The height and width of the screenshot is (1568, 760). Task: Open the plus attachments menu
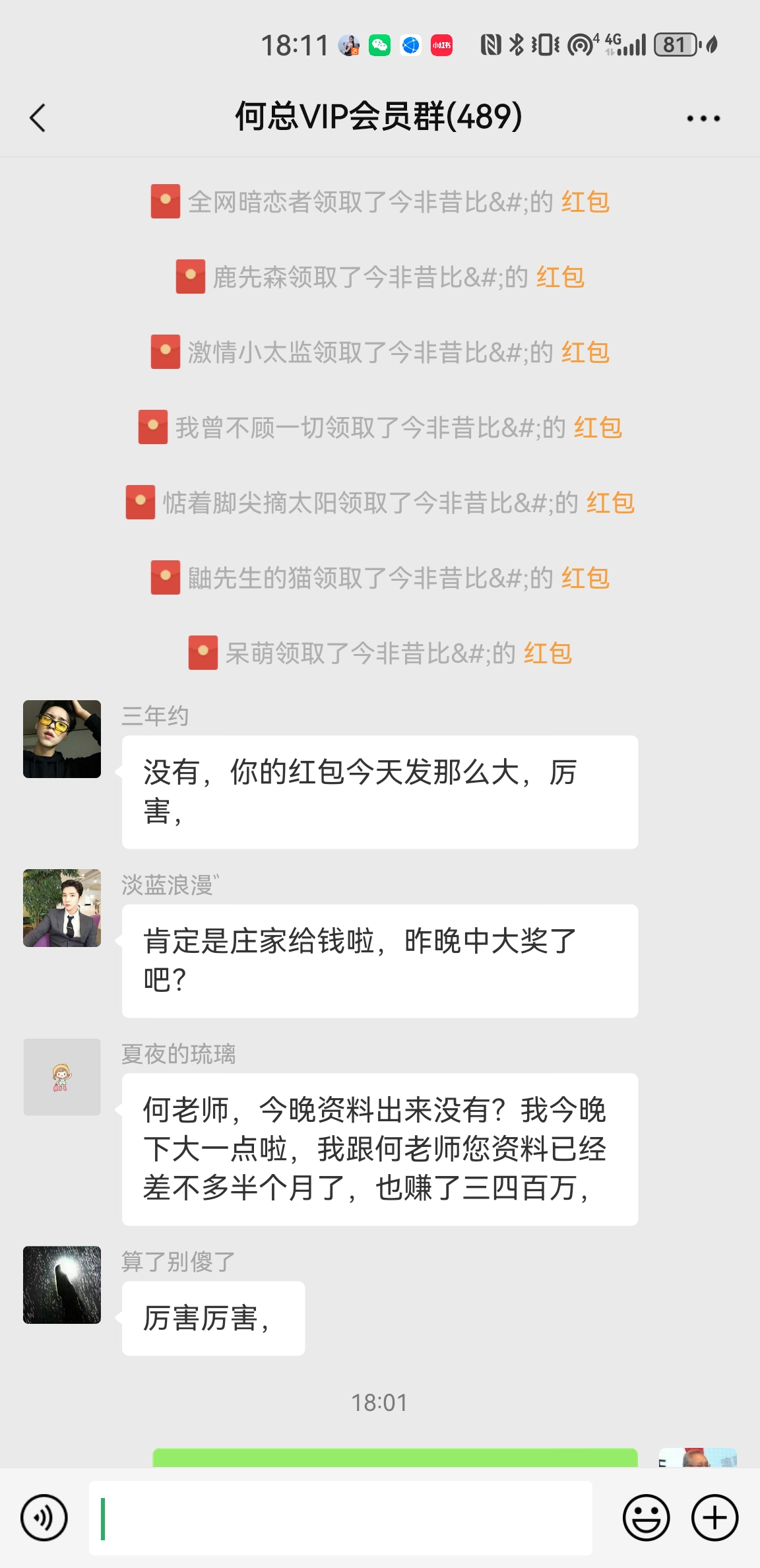pyautogui.click(x=714, y=1517)
